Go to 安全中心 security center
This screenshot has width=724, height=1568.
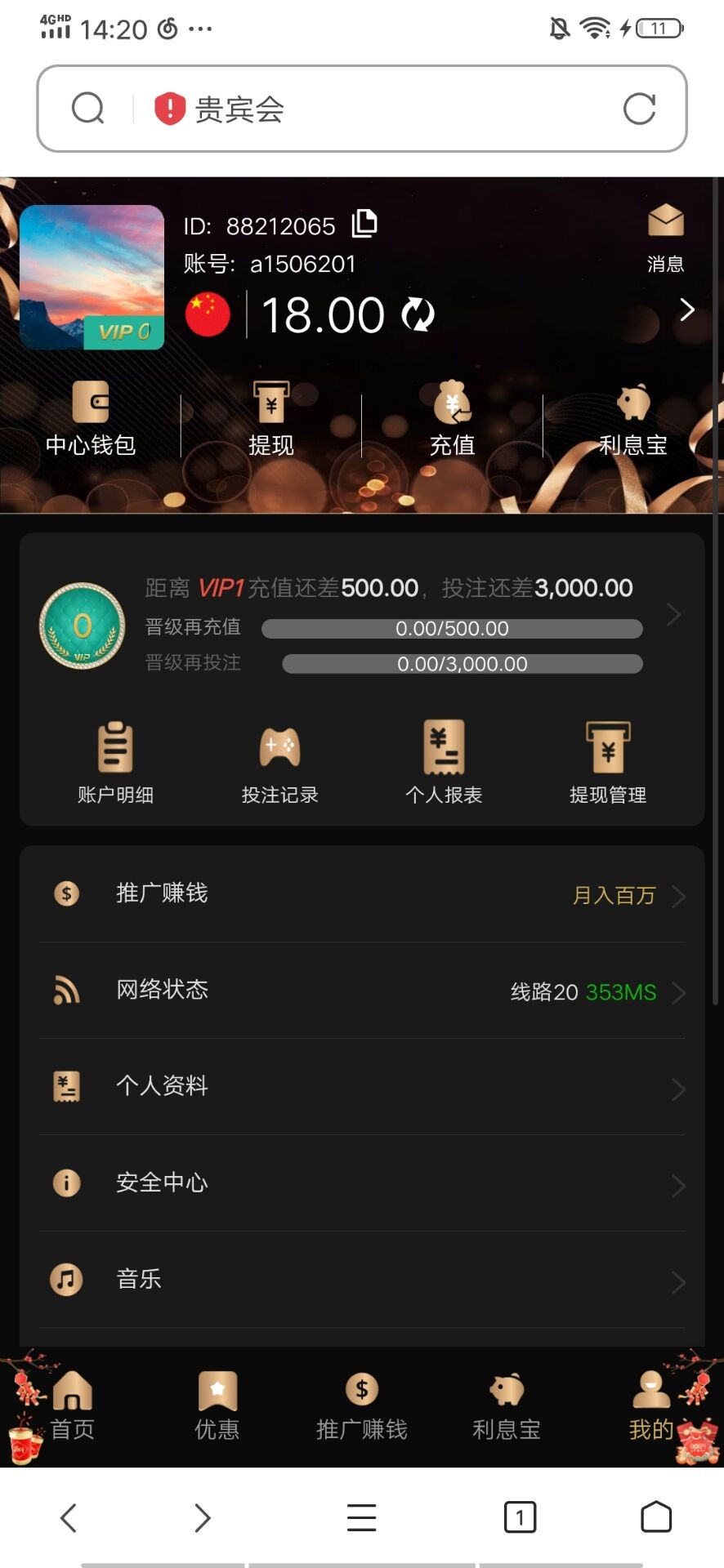361,1183
